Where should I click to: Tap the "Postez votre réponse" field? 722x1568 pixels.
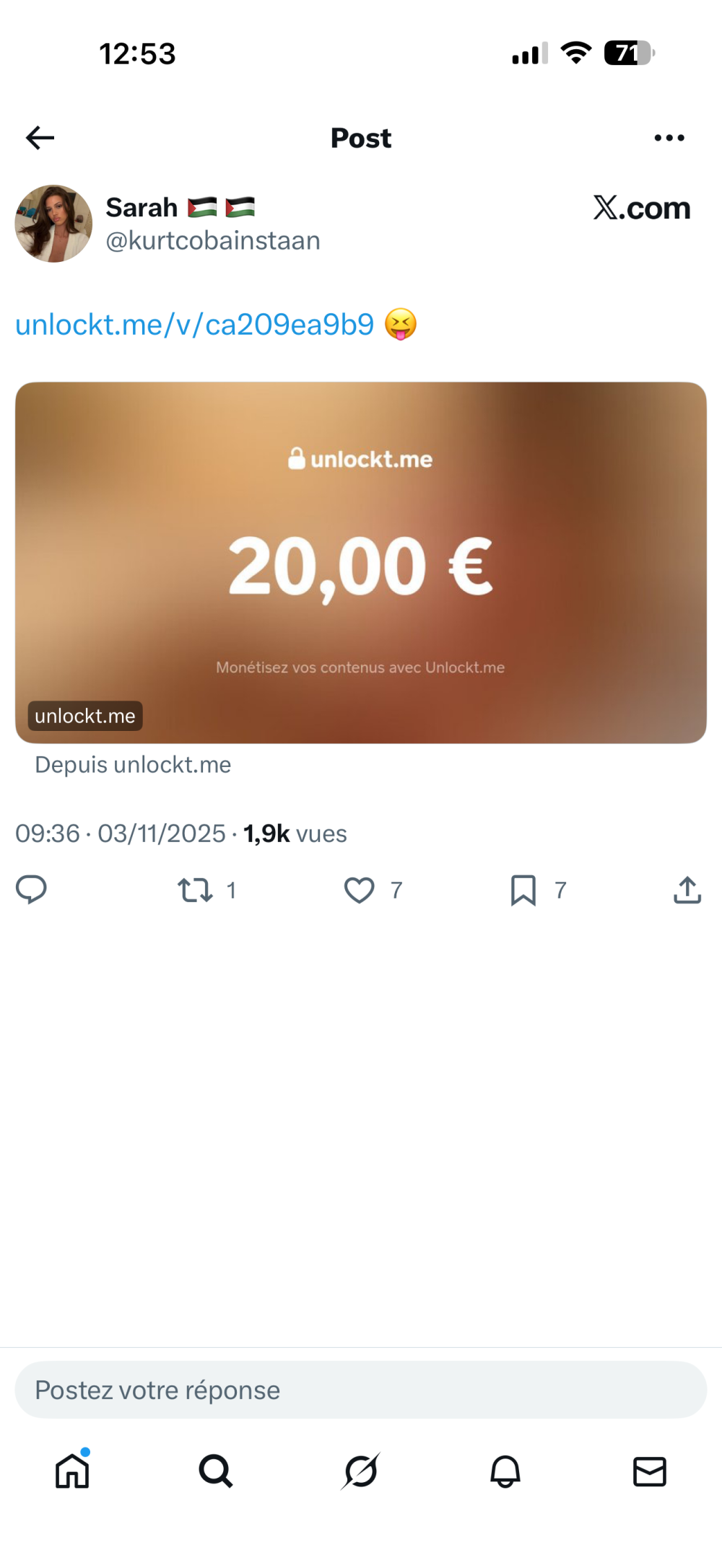tap(360, 1390)
